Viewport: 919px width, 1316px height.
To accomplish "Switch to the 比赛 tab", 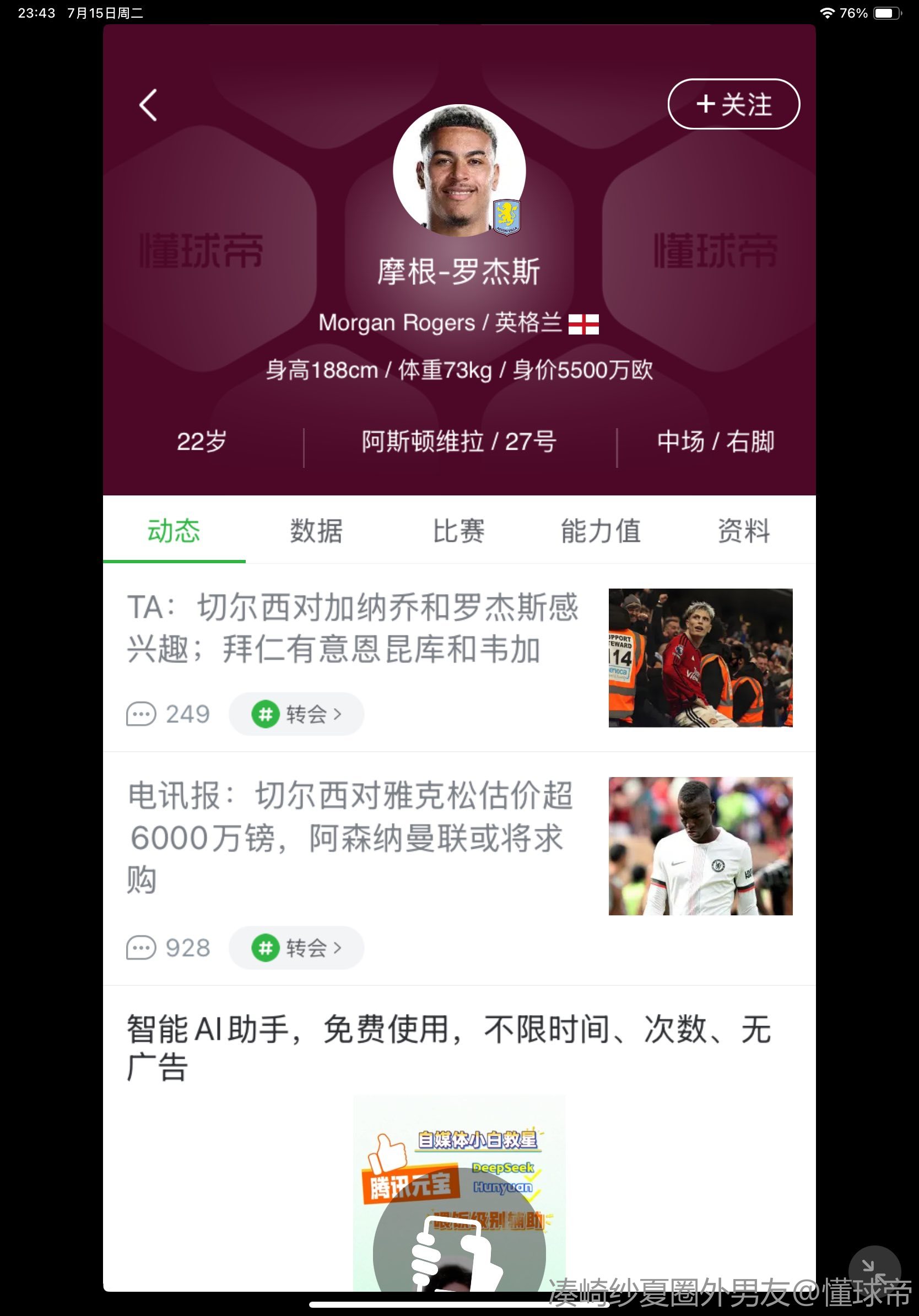I will click(458, 530).
